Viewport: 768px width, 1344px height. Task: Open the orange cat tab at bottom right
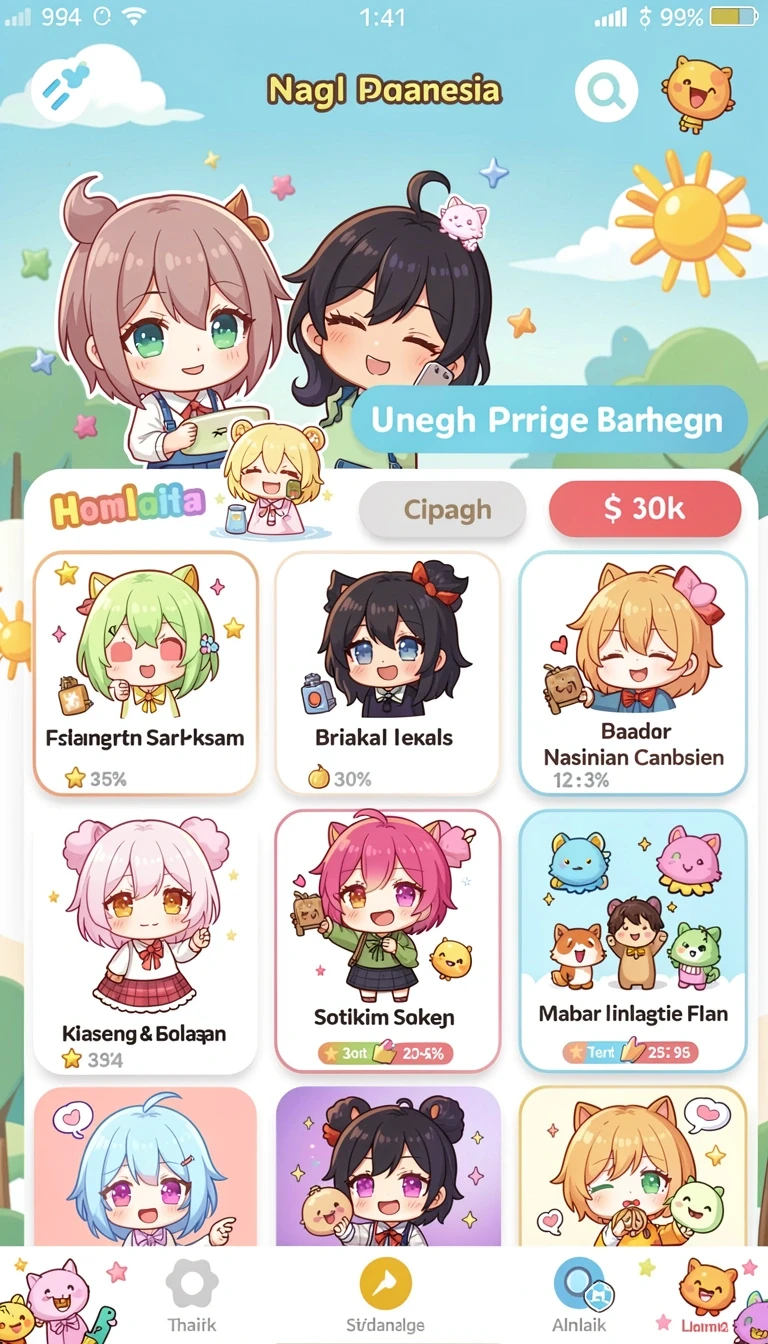pyautogui.click(x=708, y=1296)
